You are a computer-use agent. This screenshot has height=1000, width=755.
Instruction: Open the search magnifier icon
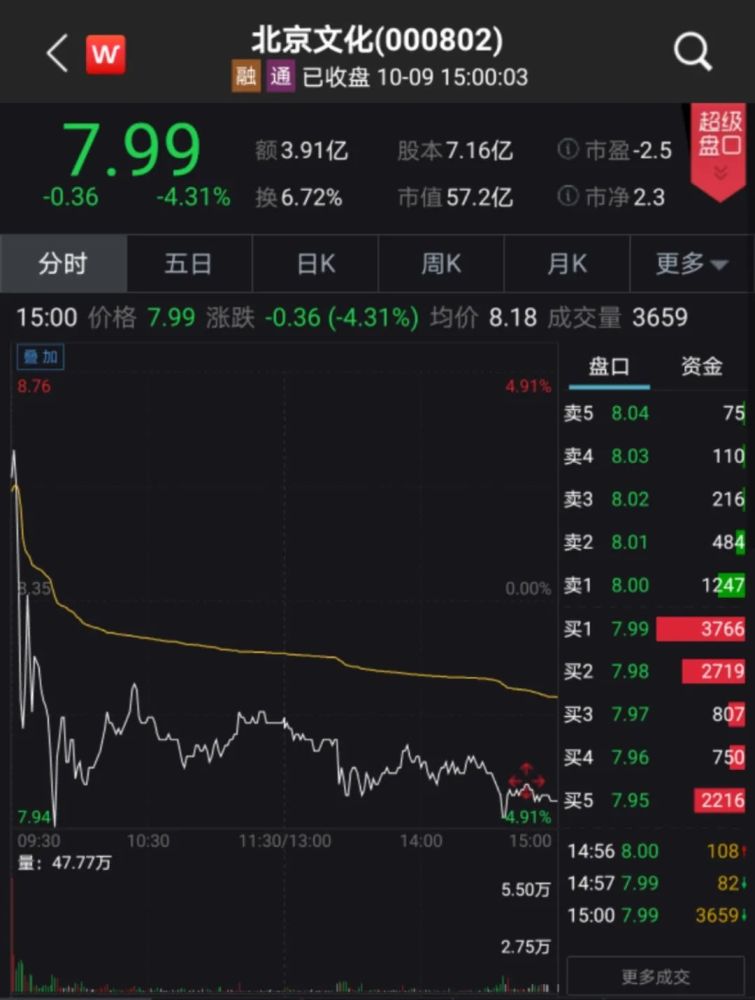(x=692, y=52)
